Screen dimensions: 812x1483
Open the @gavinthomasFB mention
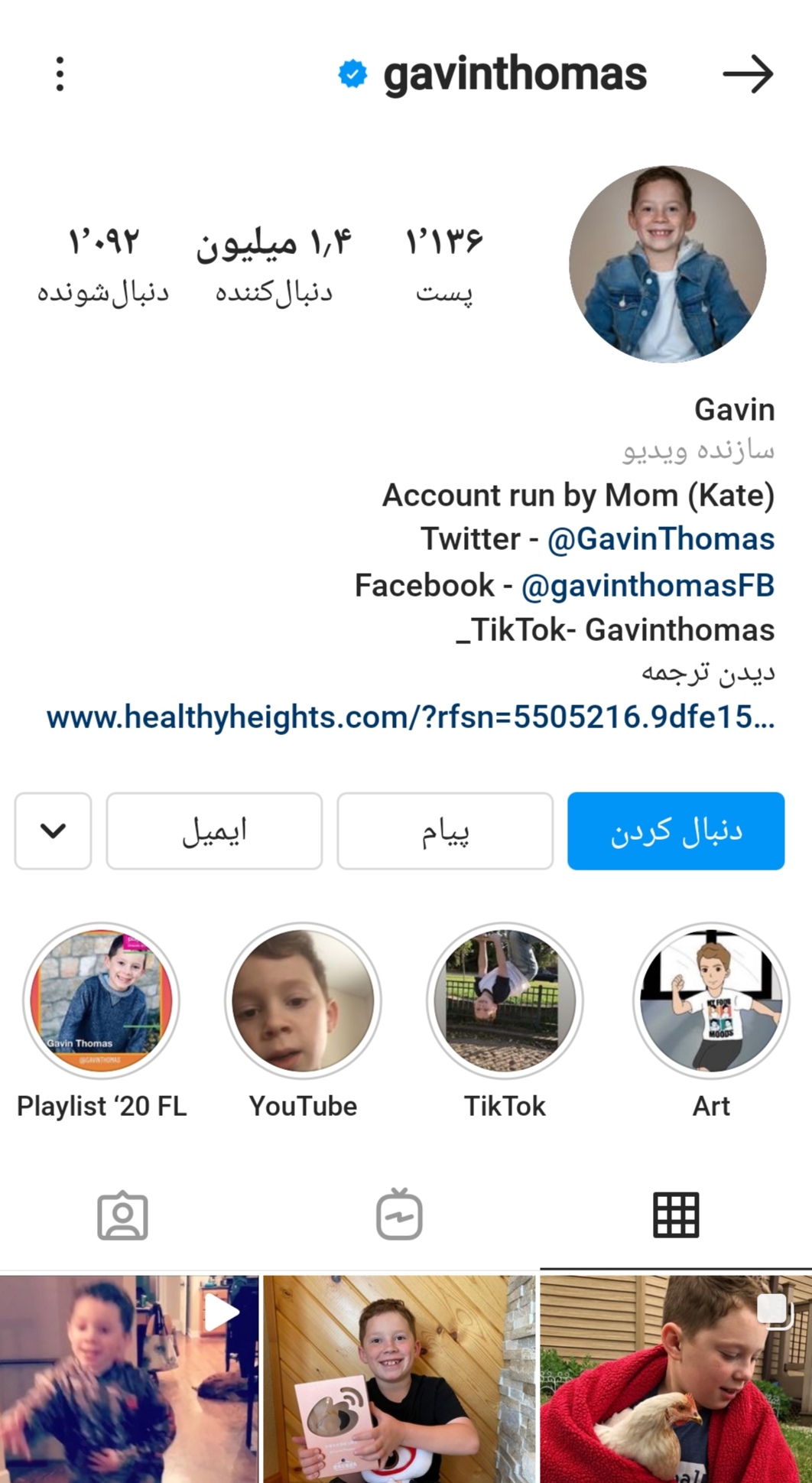pos(648,586)
